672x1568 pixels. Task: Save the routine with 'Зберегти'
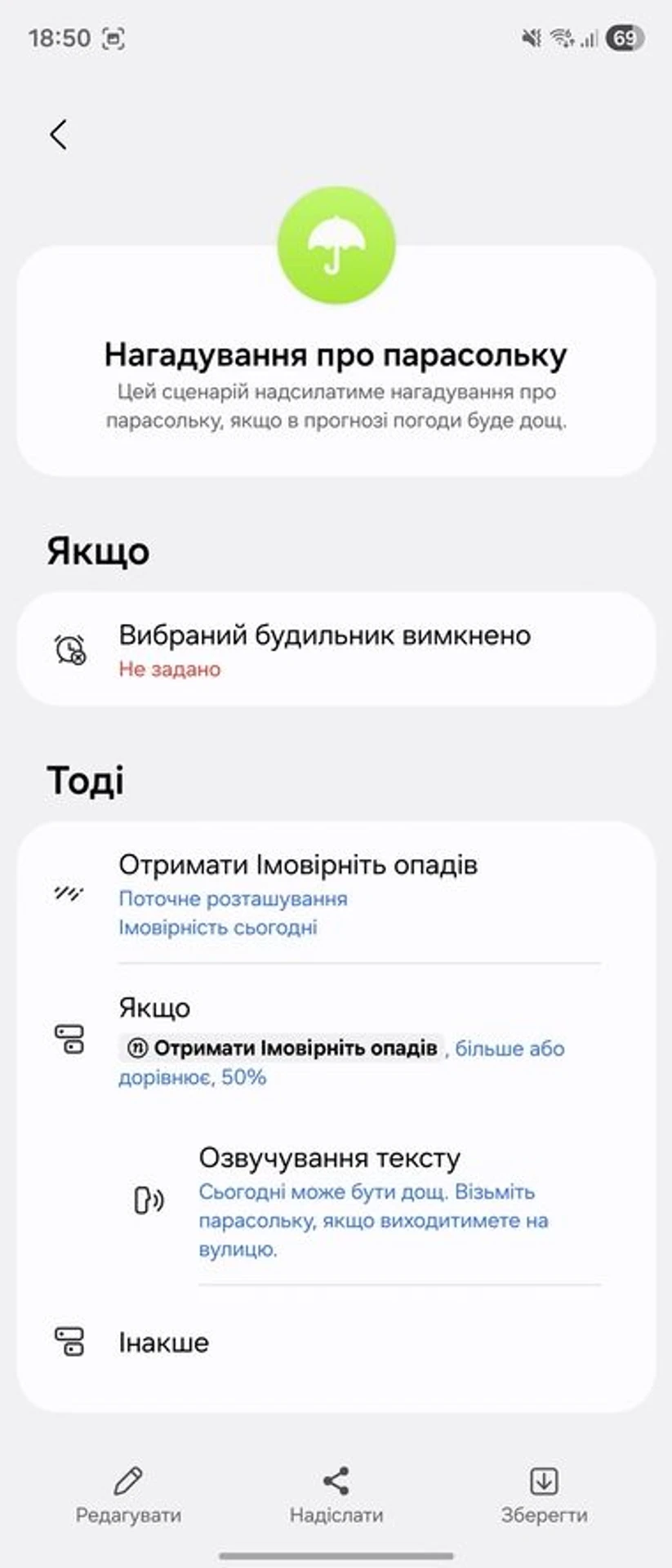(x=544, y=1494)
